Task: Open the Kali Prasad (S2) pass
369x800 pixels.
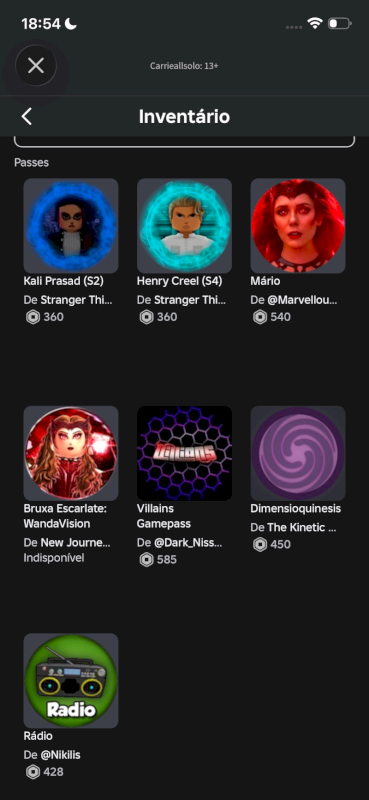Action: (x=71, y=226)
